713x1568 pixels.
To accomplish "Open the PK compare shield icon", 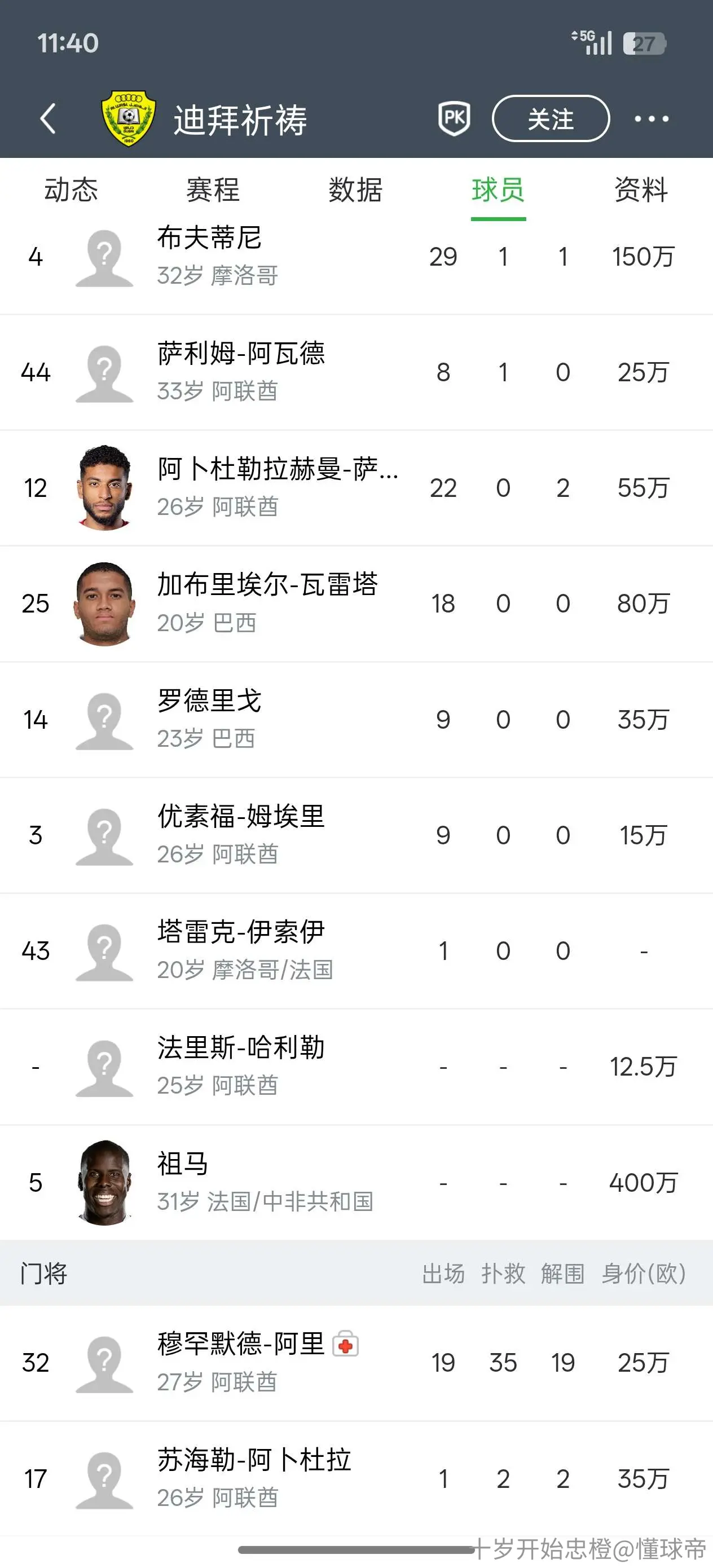I will [x=454, y=118].
